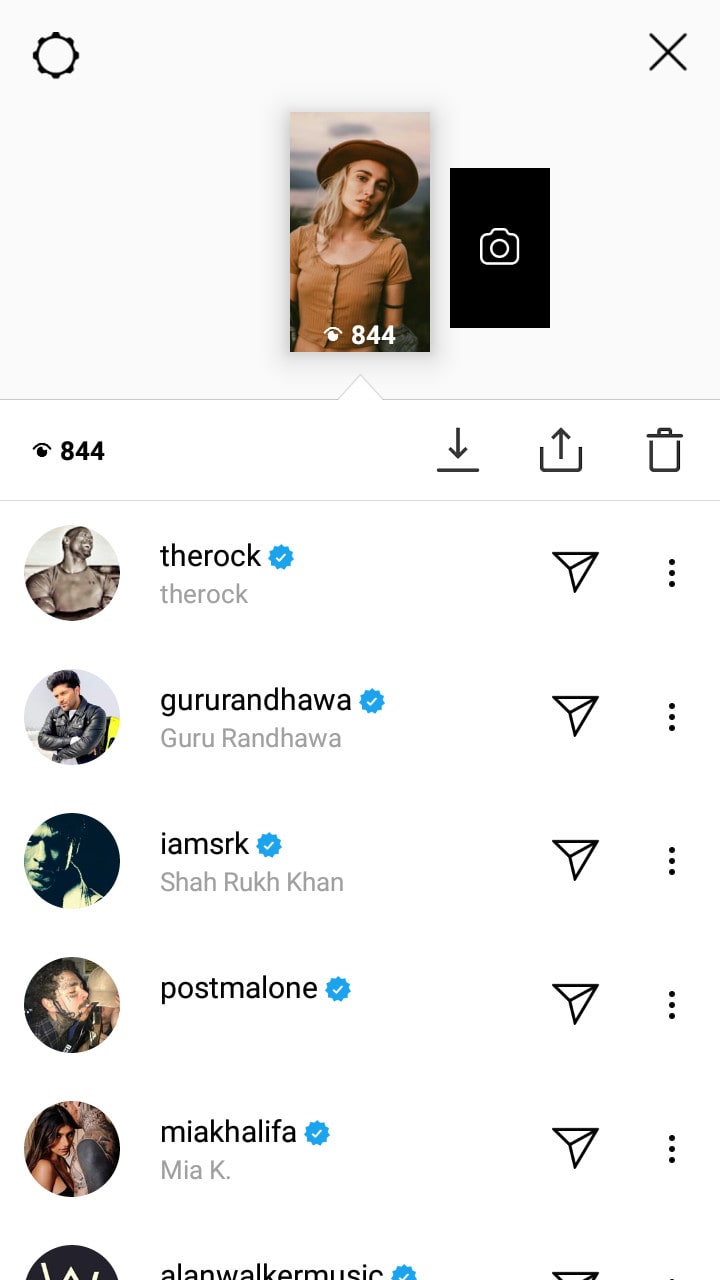Open more options for therock
Viewport: 720px width, 1280px height.
671,573
